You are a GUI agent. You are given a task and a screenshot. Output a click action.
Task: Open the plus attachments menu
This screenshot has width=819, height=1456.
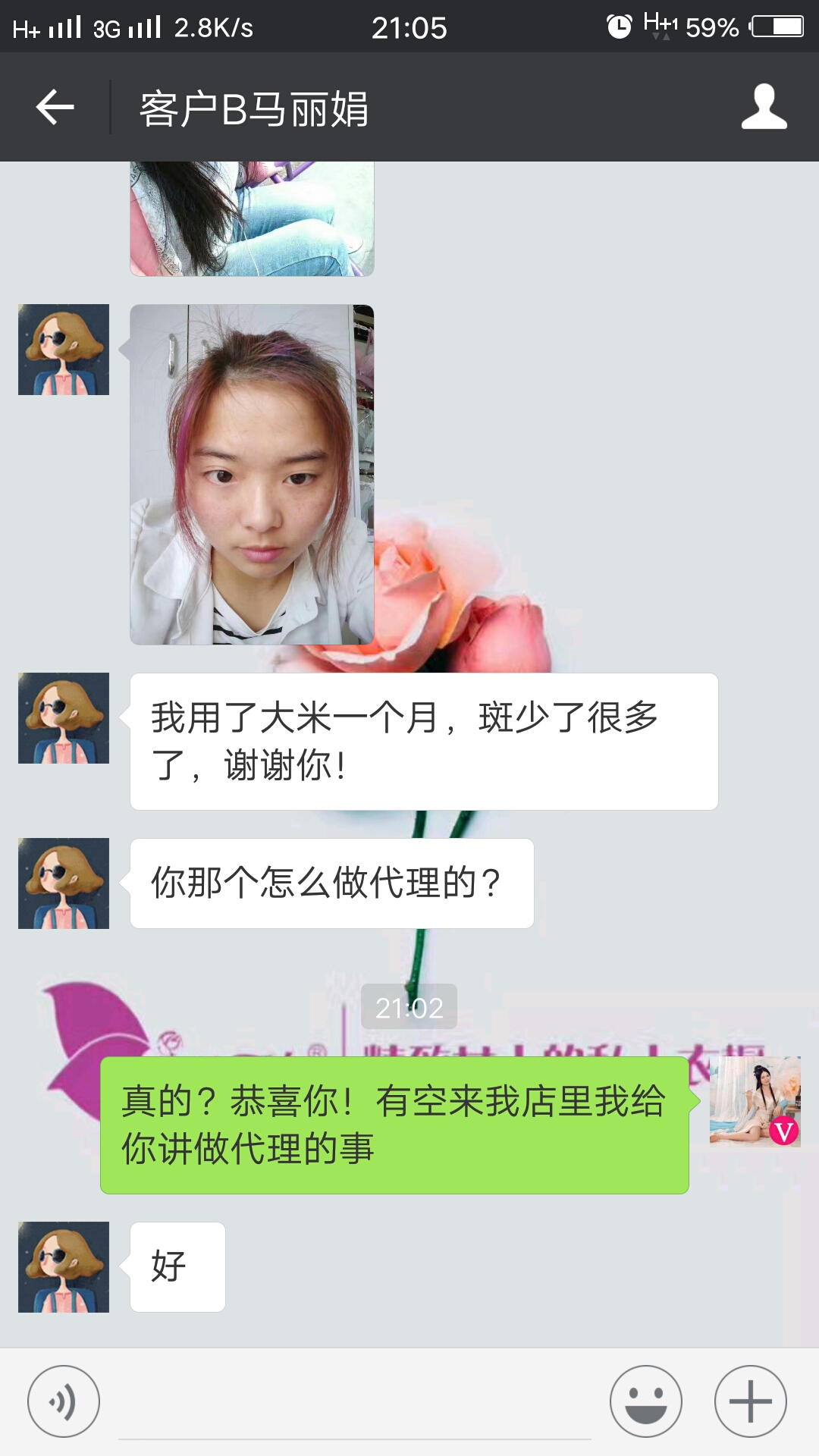(x=750, y=1401)
